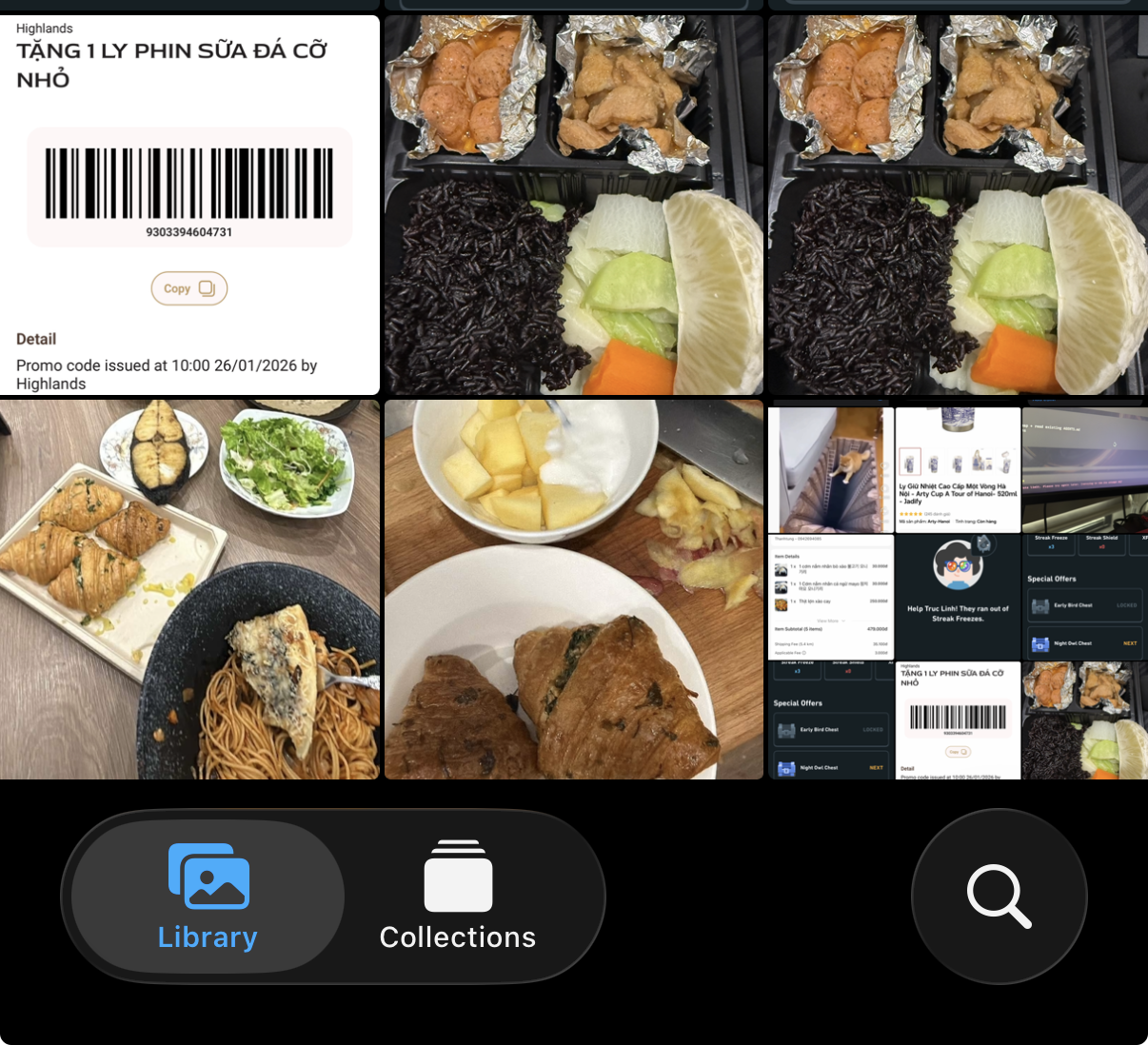Image resolution: width=1148 pixels, height=1045 pixels.
Task: Open the croissants and spaghetti dinner photo
Action: [189, 589]
